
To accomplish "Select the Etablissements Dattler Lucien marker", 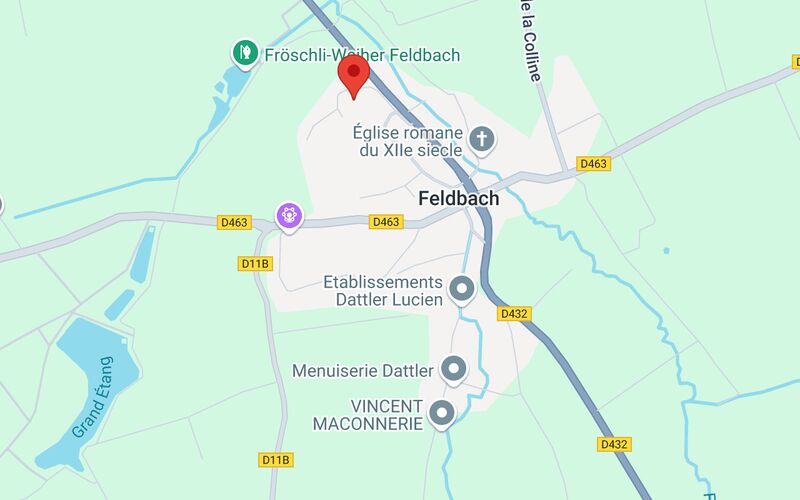I will point(461,290).
